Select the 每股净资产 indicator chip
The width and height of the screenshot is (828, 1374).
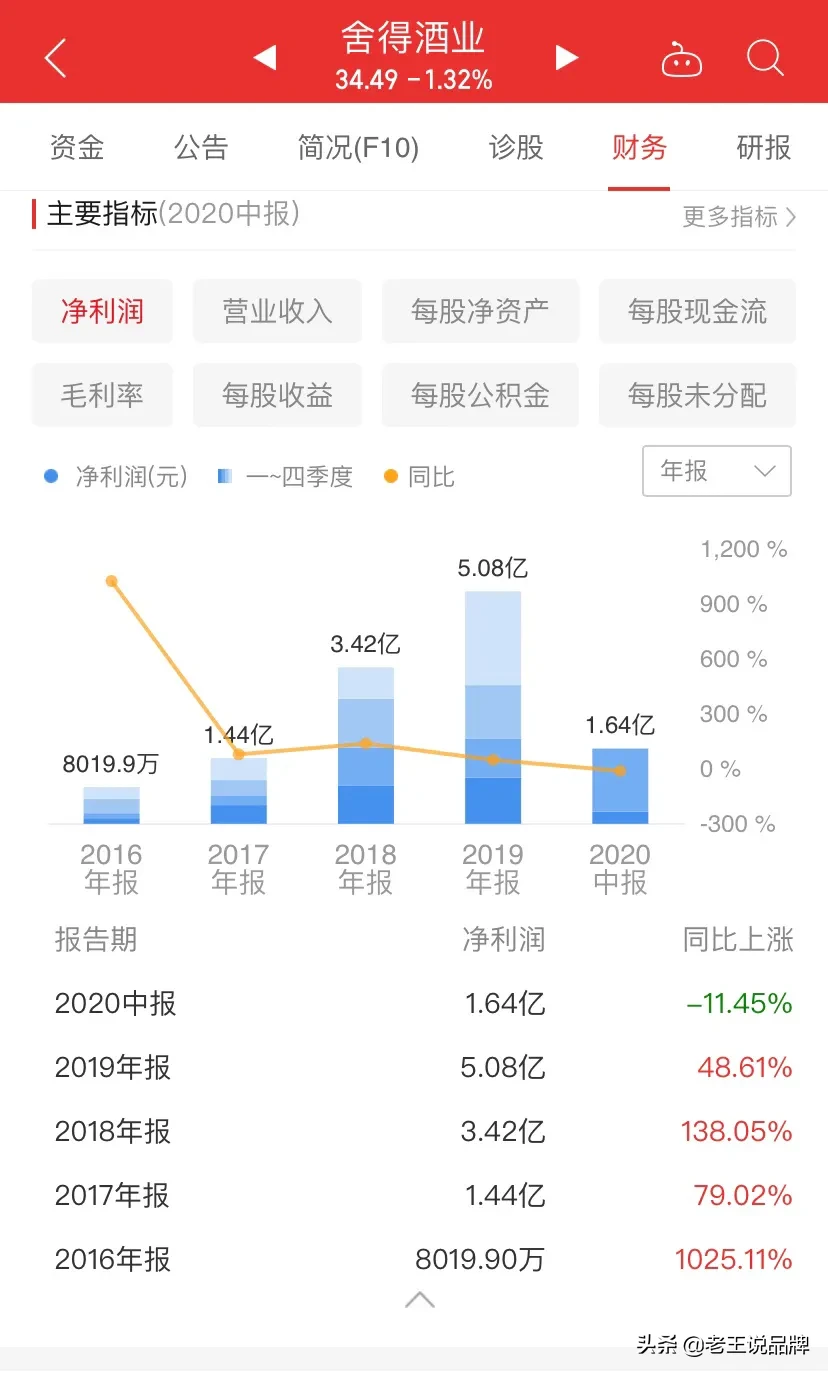coord(480,311)
